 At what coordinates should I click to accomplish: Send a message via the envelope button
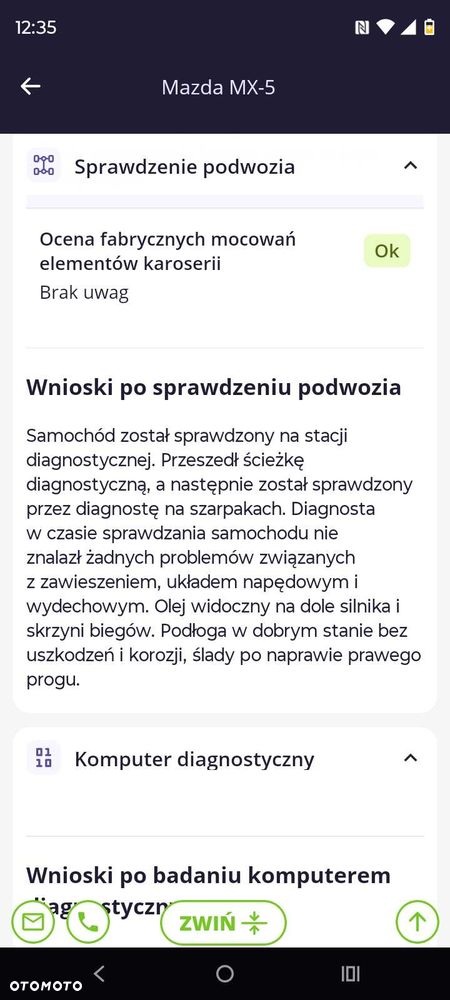click(x=33, y=922)
